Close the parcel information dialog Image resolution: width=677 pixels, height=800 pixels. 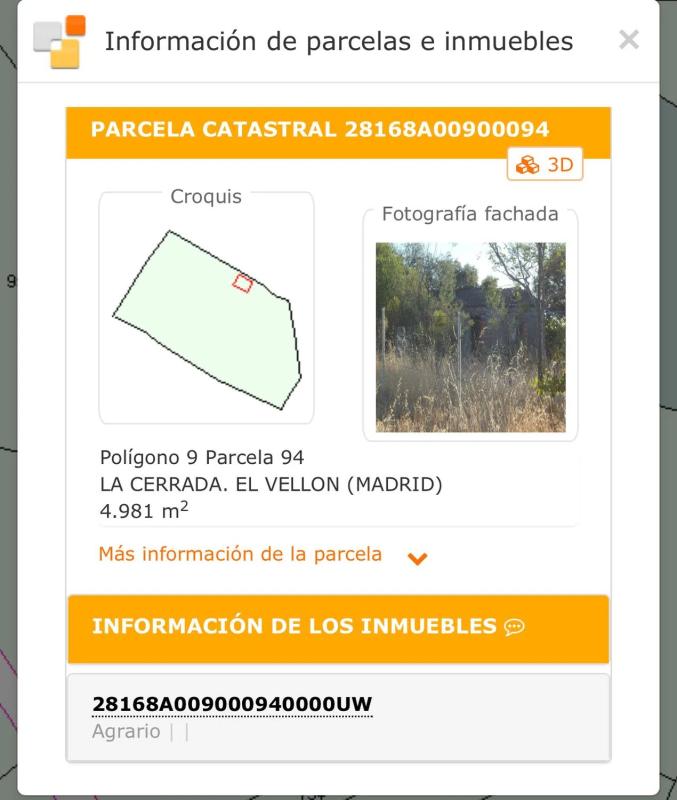tap(628, 40)
